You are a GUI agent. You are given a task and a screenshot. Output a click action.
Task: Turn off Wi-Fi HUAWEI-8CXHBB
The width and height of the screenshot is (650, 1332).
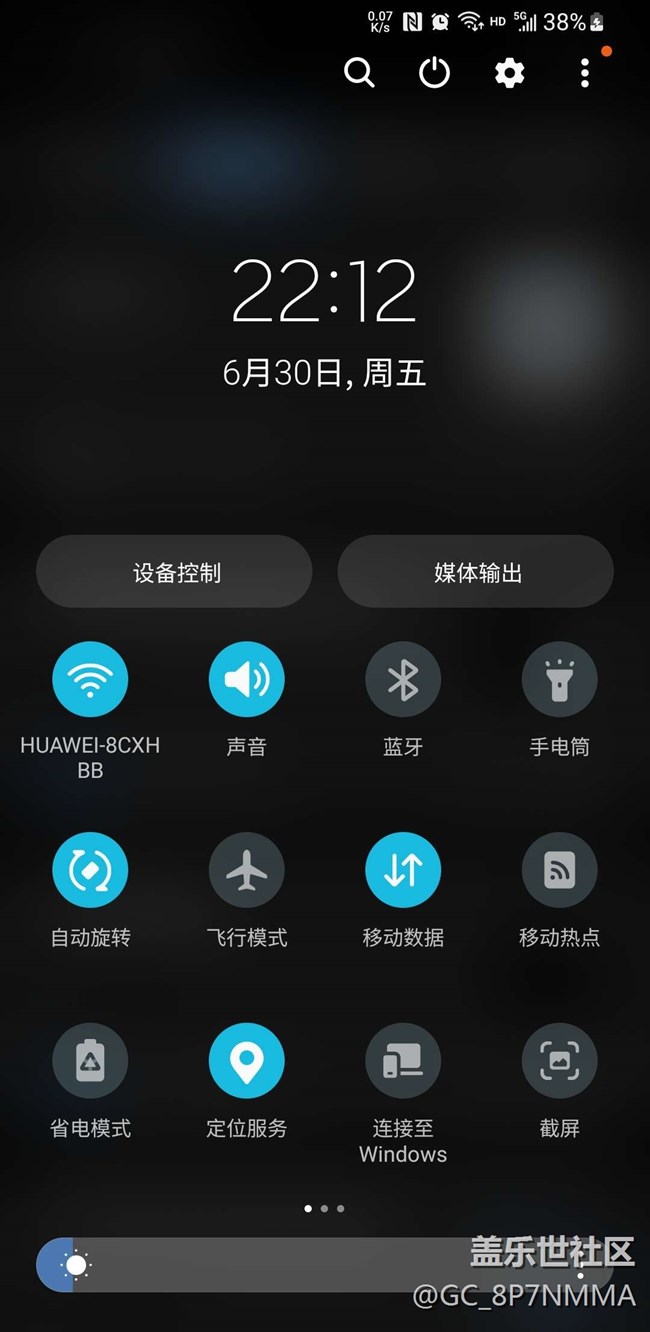[90, 680]
